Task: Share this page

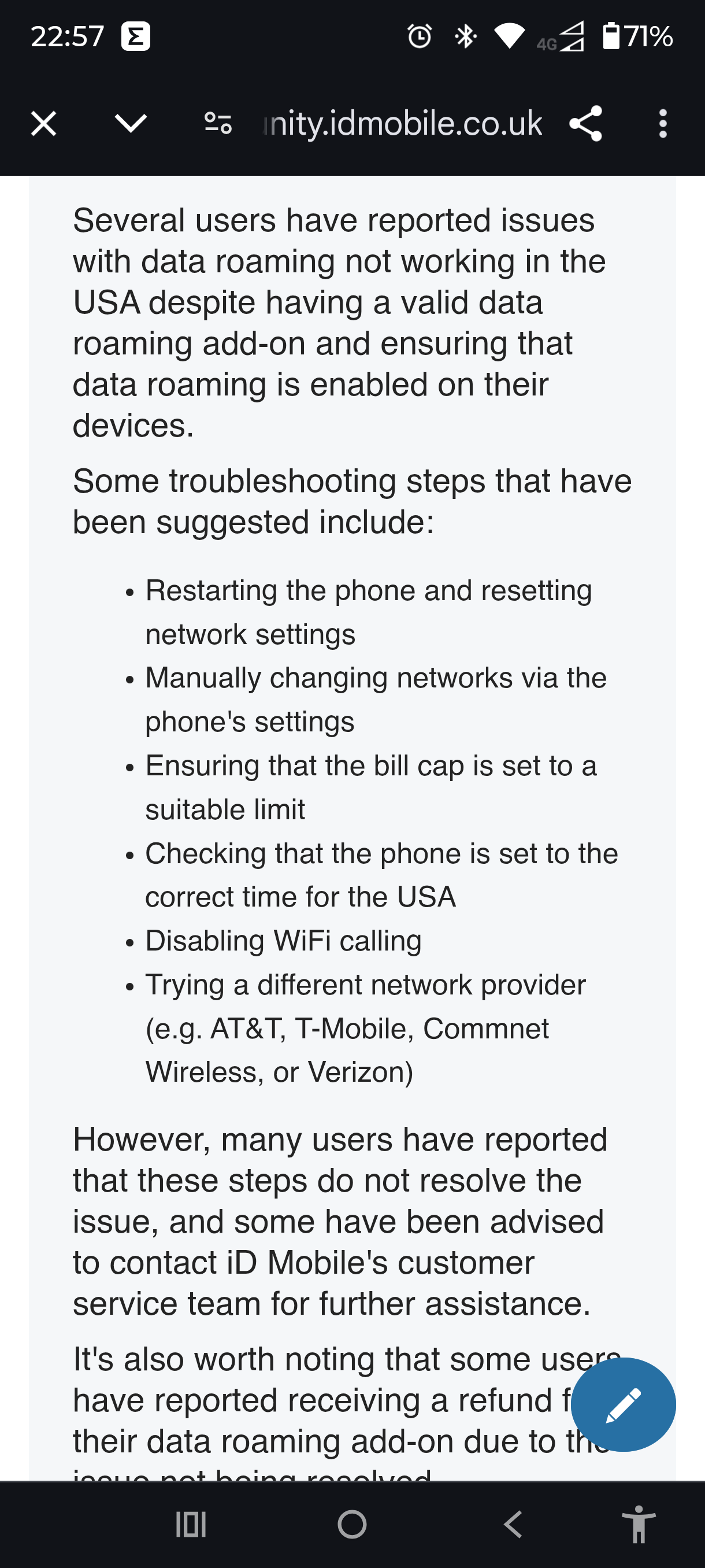Action: 586,124
